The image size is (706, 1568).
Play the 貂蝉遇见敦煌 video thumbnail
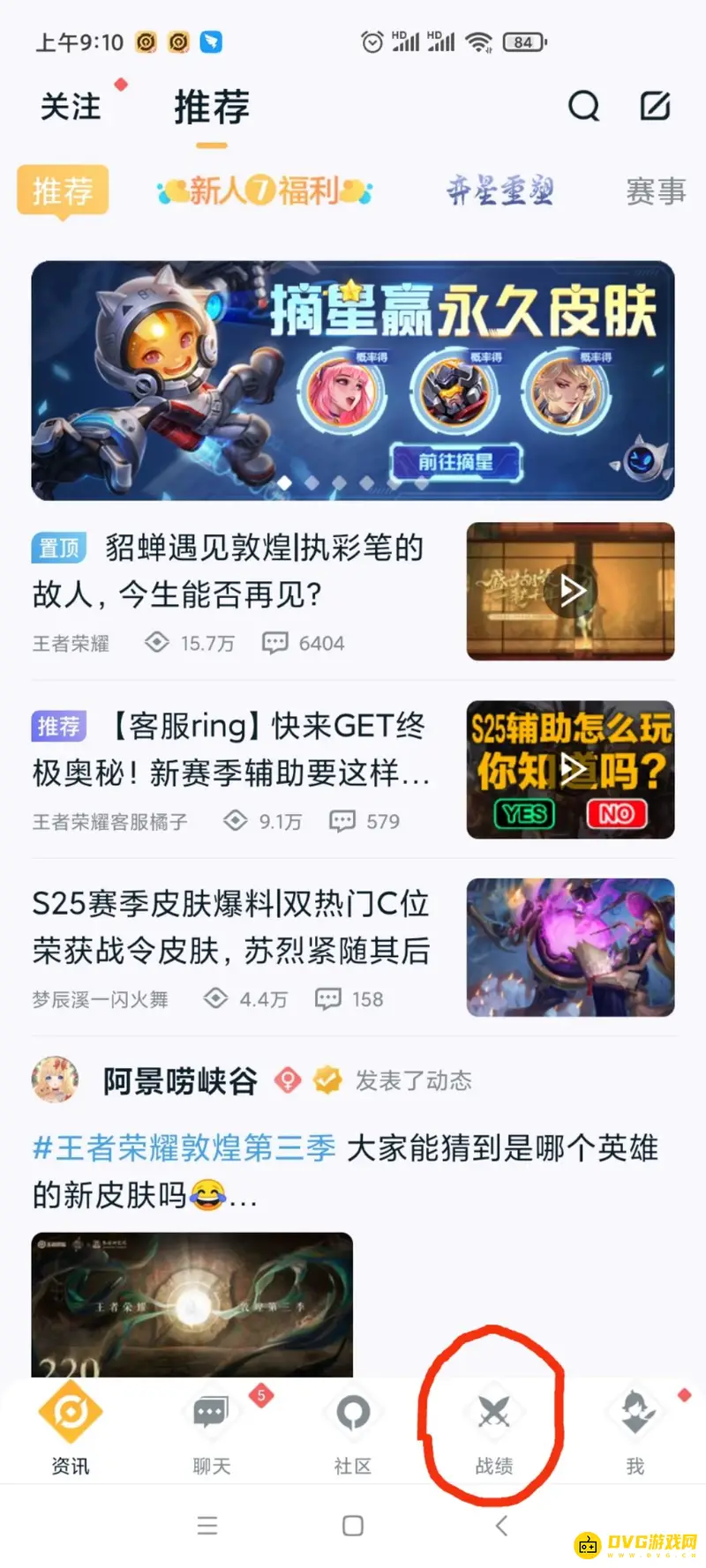tap(570, 591)
